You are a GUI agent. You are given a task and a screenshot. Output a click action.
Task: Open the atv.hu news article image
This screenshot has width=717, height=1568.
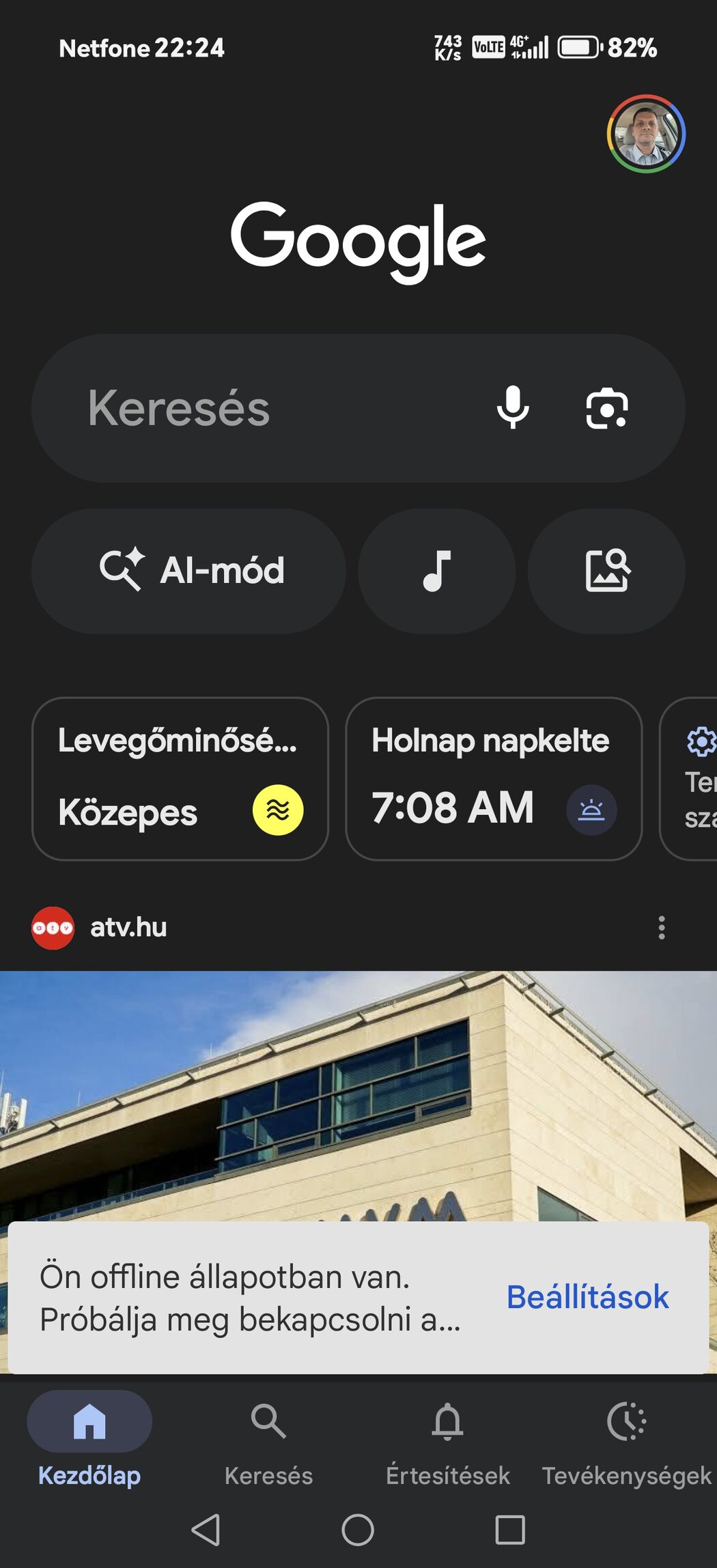click(x=358, y=1092)
